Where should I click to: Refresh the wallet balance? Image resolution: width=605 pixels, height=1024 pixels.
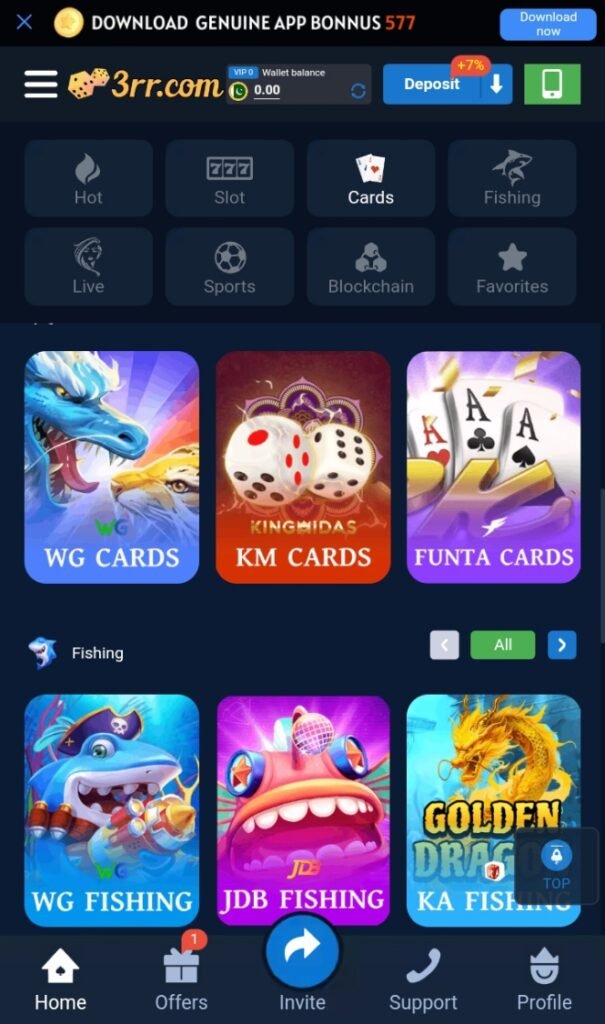[x=358, y=91]
